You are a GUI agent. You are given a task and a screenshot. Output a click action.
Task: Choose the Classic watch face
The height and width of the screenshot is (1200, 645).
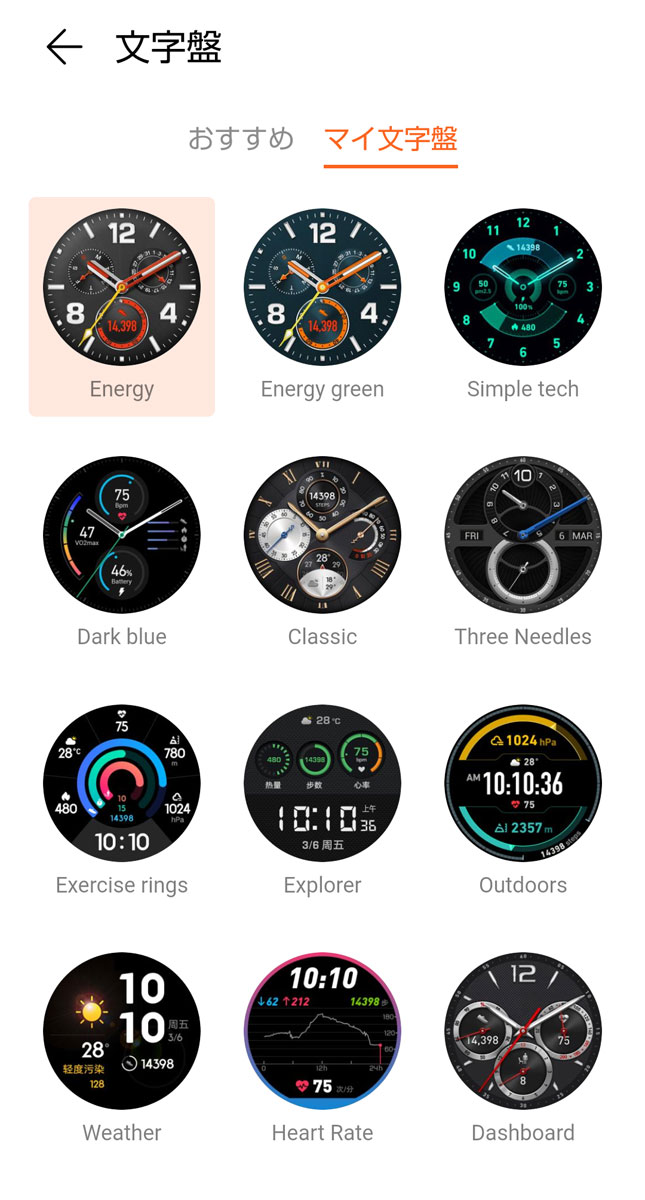(x=322, y=536)
